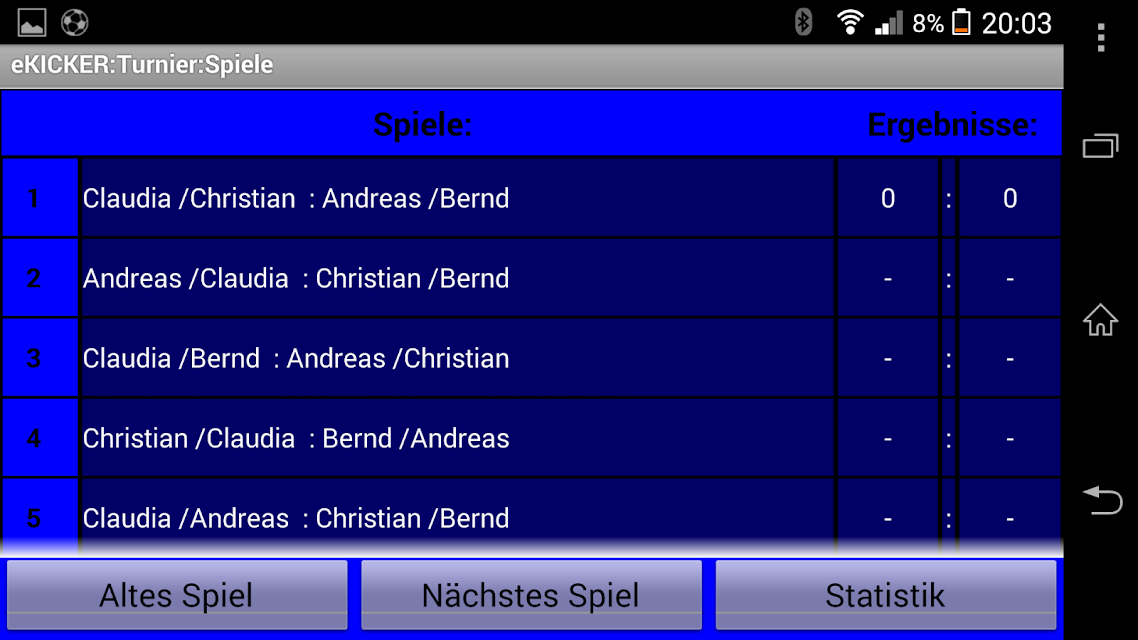The height and width of the screenshot is (640, 1138).
Task: Open the three-dot overflow menu
Action: tap(1101, 37)
